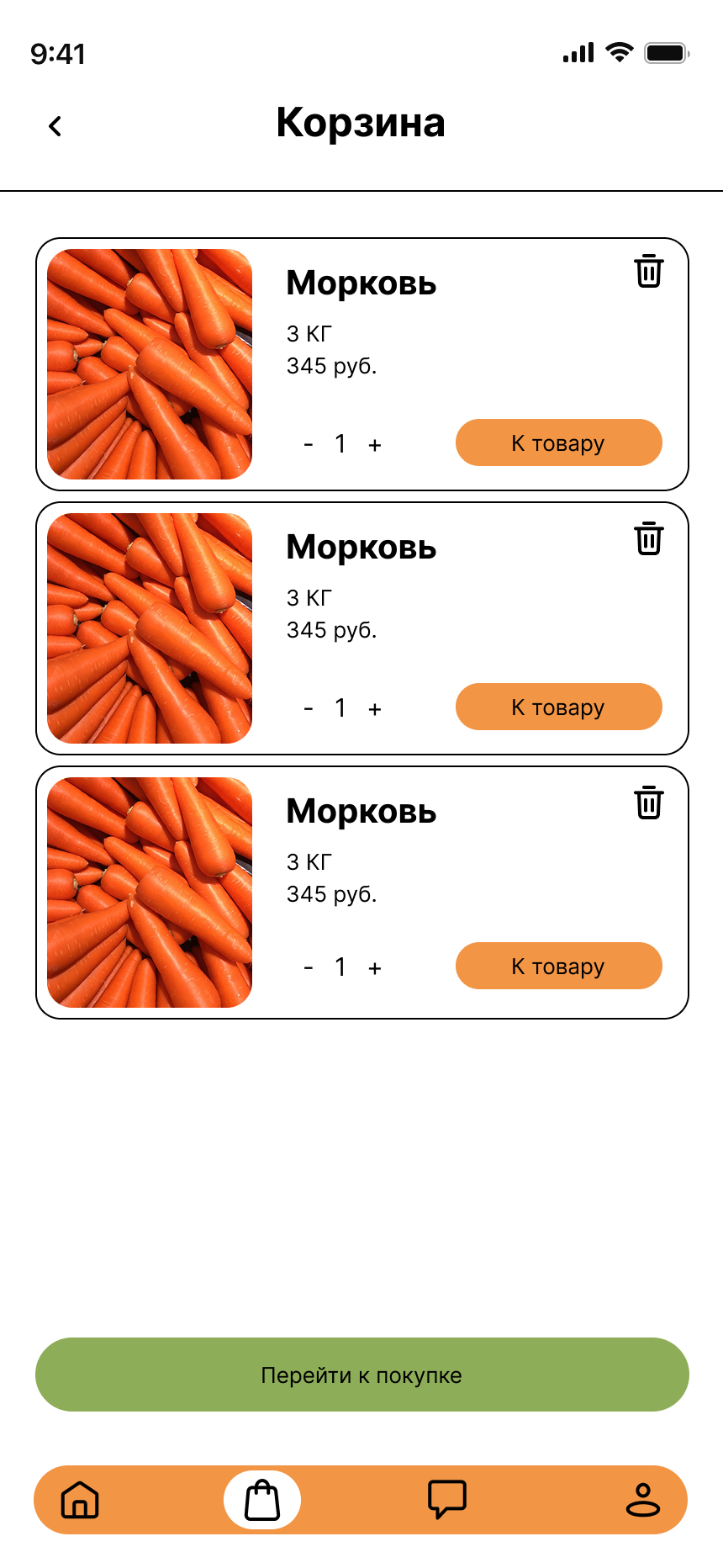The image size is (723, 1568).
Task: Delete the third Морковь item with the trash icon
Action: pos(648,803)
